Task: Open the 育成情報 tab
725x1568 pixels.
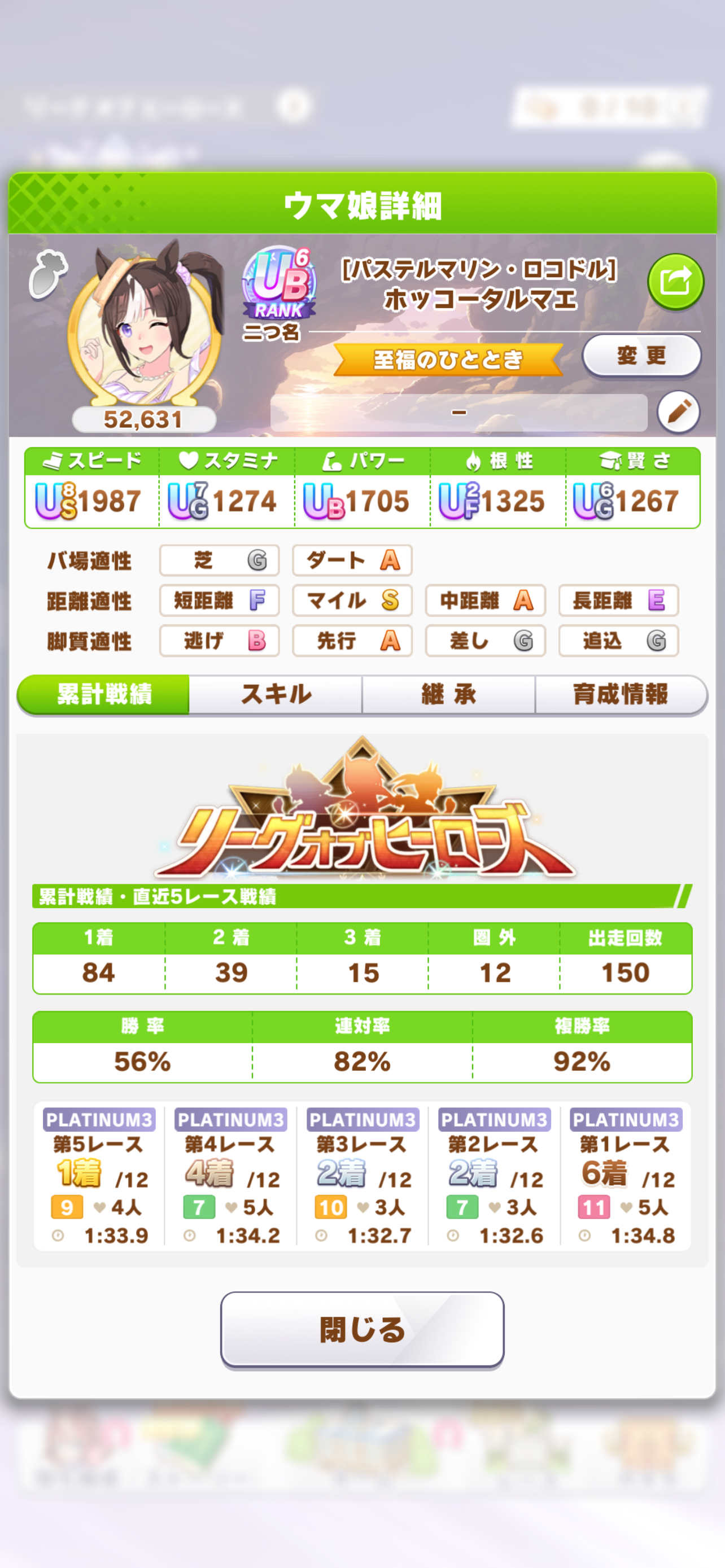Action: [621, 694]
